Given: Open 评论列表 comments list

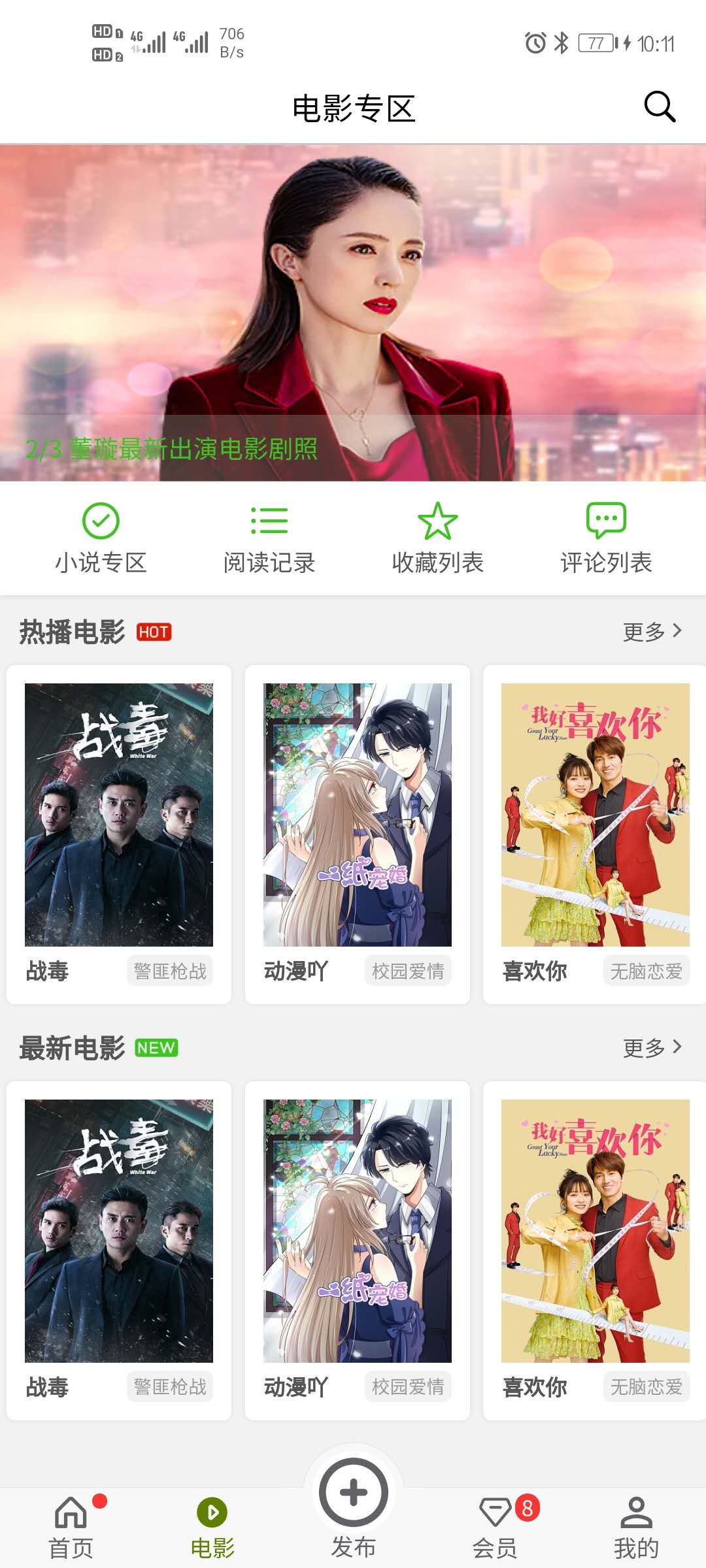Looking at the screenshot, I should coord(606,538).
